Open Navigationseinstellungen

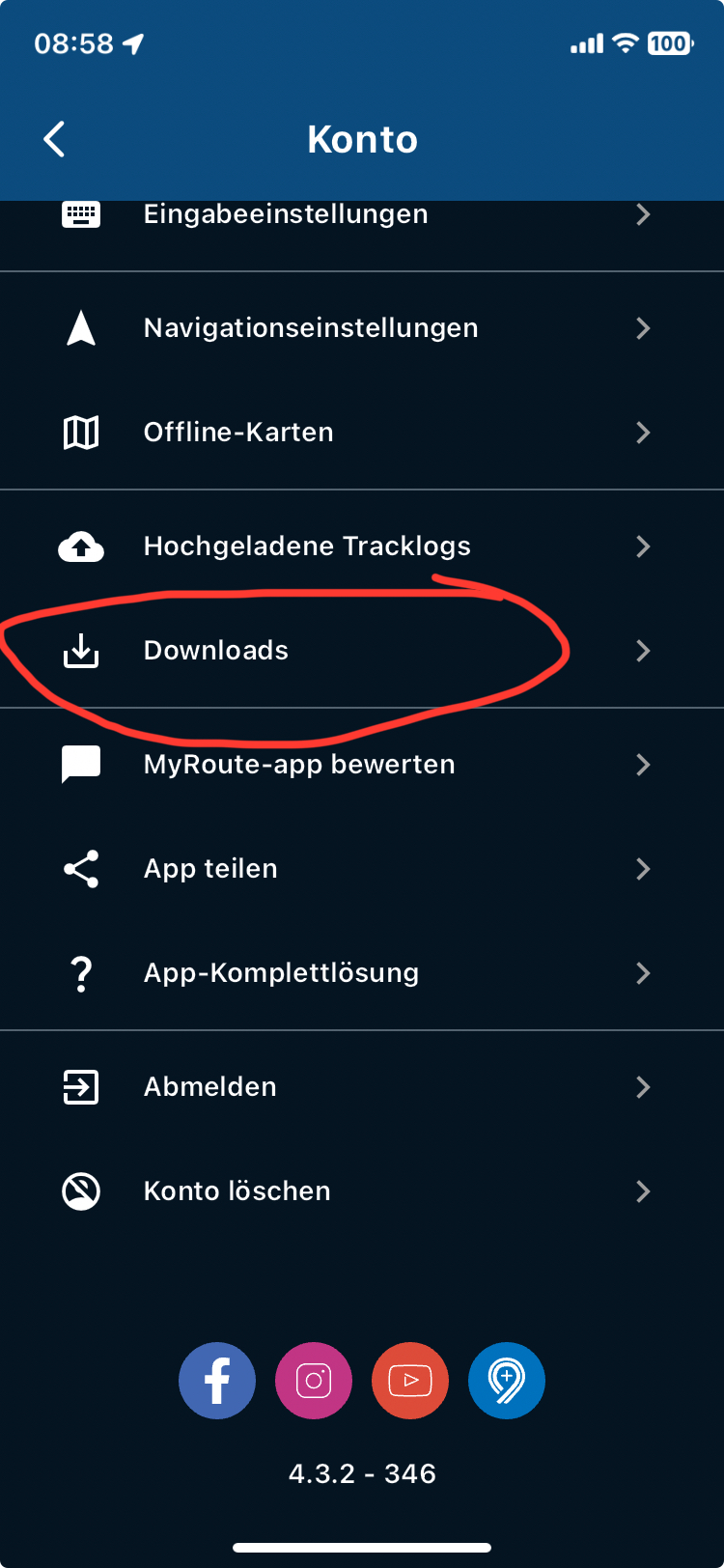pos(311,328)
